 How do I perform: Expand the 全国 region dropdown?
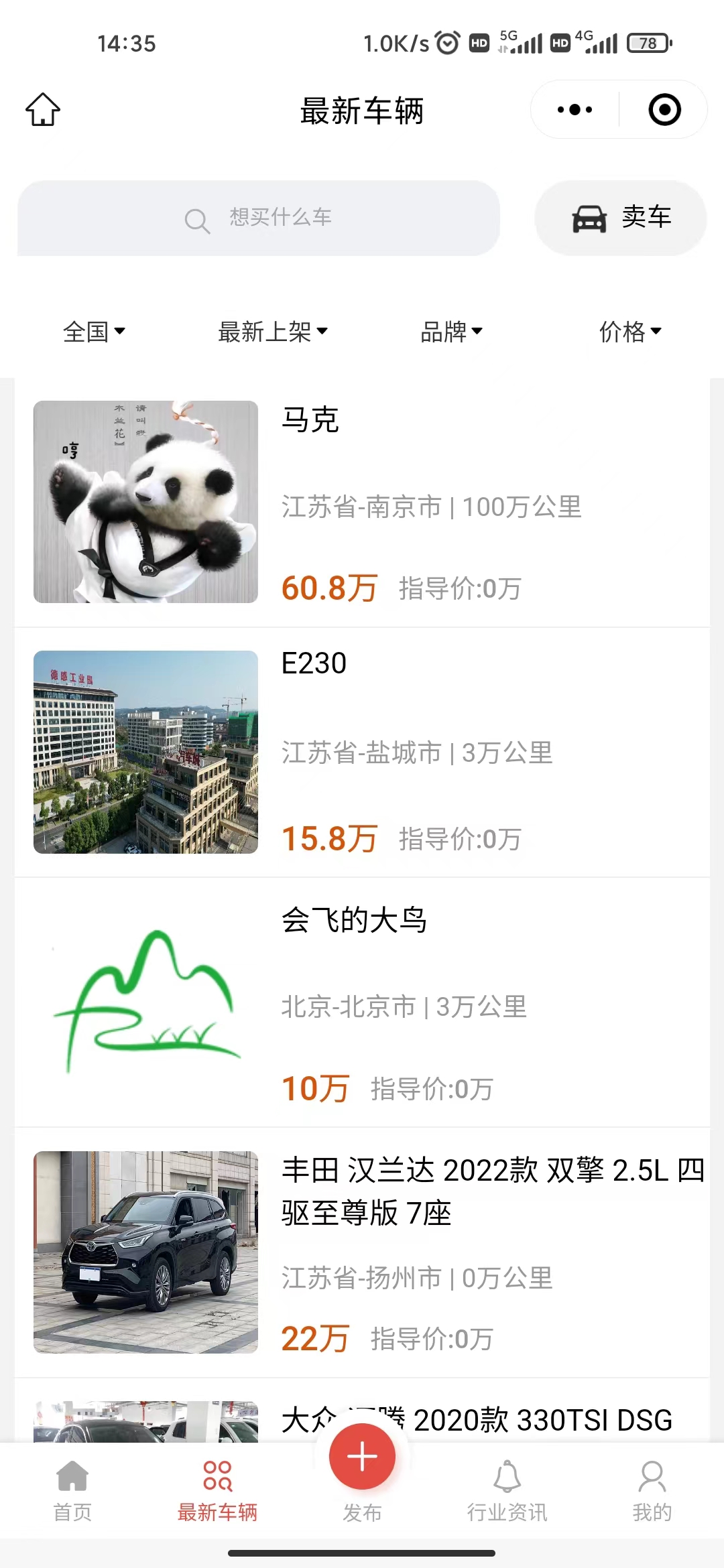94,331
